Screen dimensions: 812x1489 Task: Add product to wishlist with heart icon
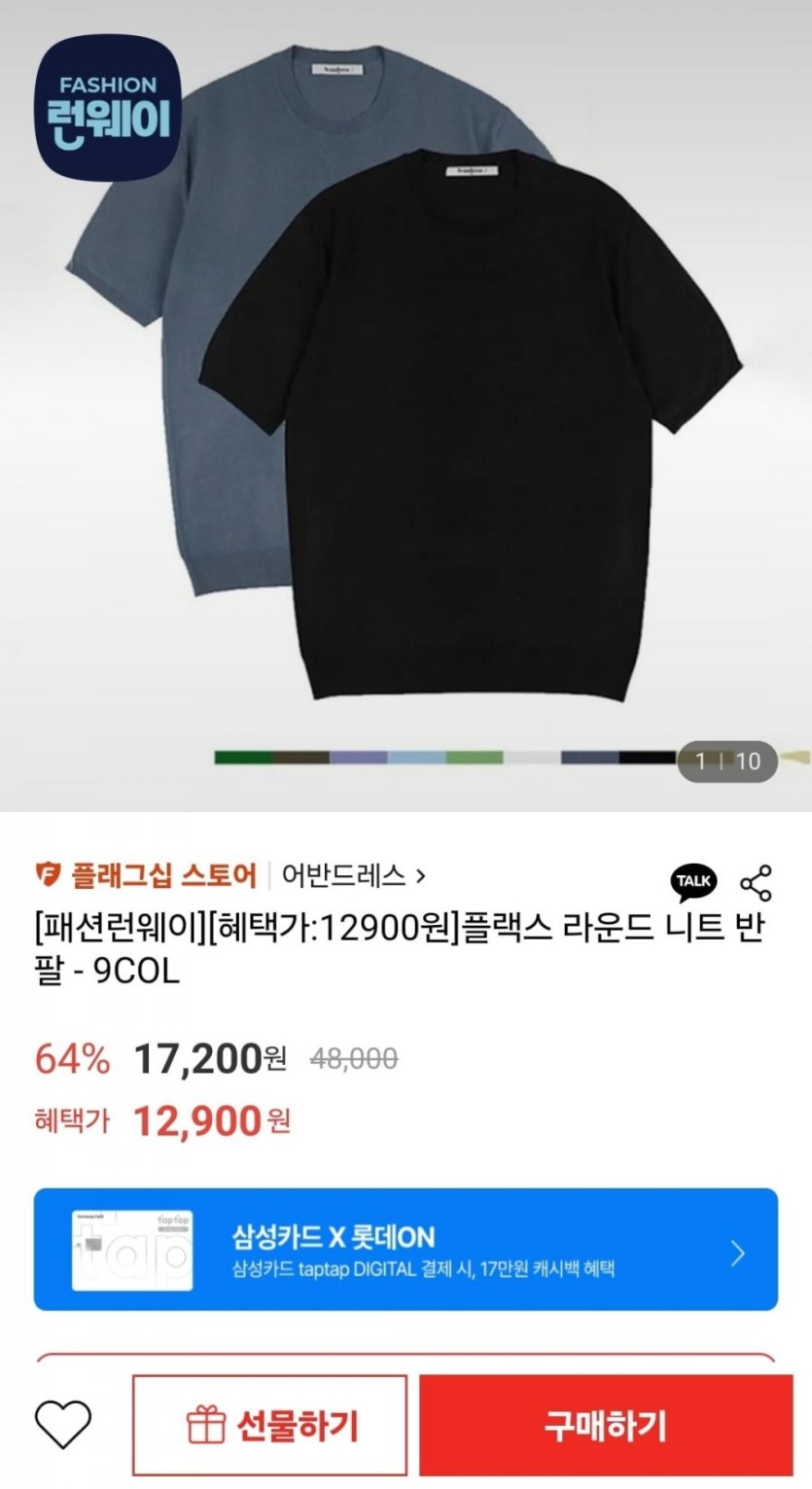click(x=63, y=1426)
